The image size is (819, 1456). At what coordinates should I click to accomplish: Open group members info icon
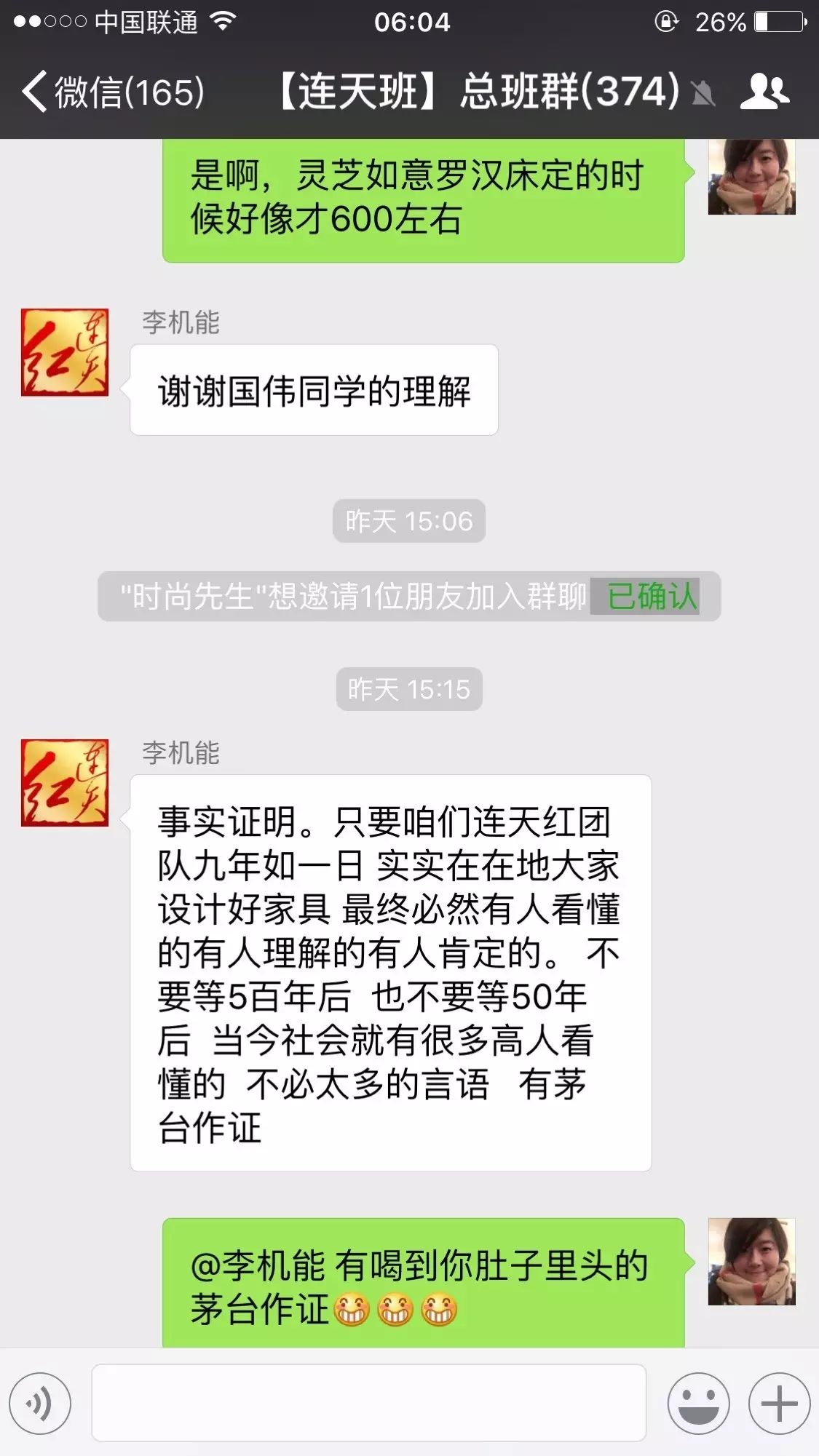(x=764, y=92)
